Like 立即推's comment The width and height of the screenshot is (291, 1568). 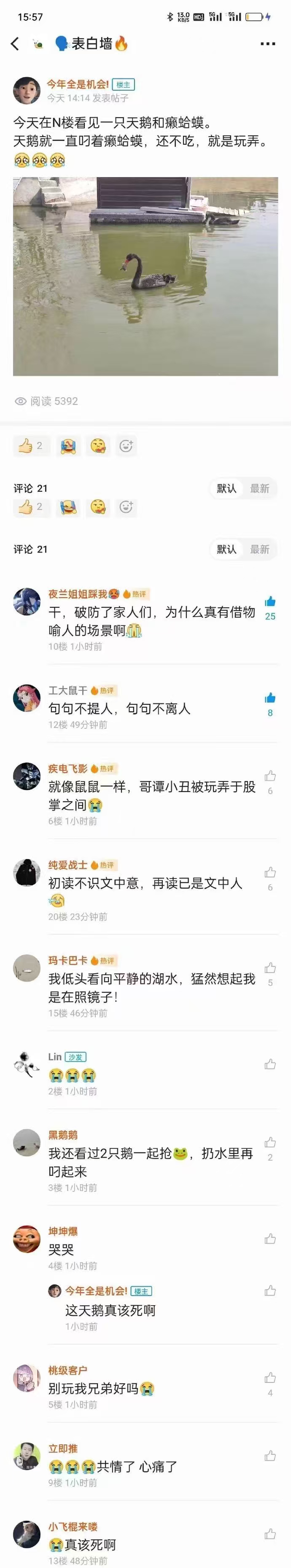click(270, 1456)
